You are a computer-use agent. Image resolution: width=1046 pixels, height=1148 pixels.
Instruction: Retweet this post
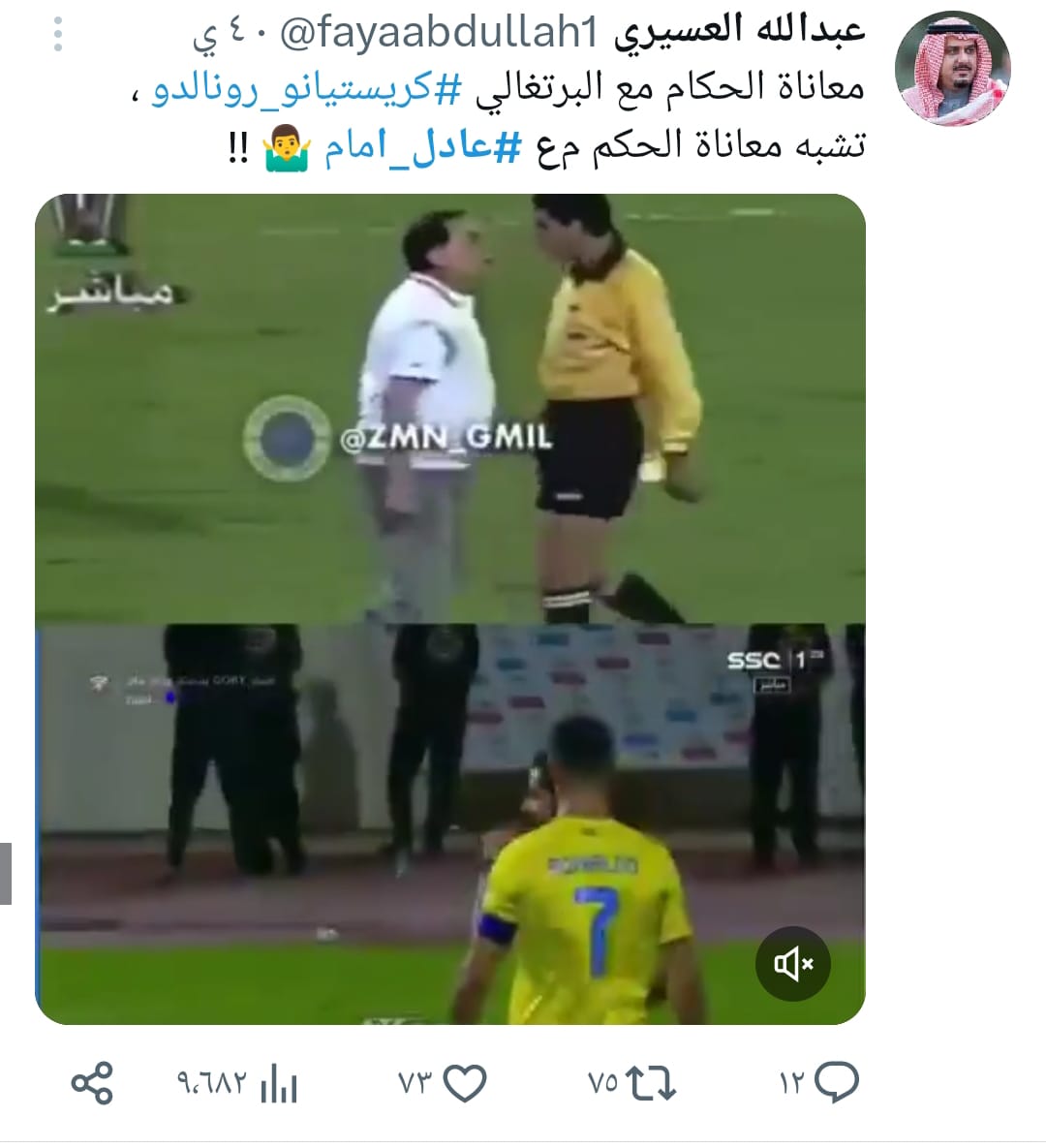point(651,1082)
